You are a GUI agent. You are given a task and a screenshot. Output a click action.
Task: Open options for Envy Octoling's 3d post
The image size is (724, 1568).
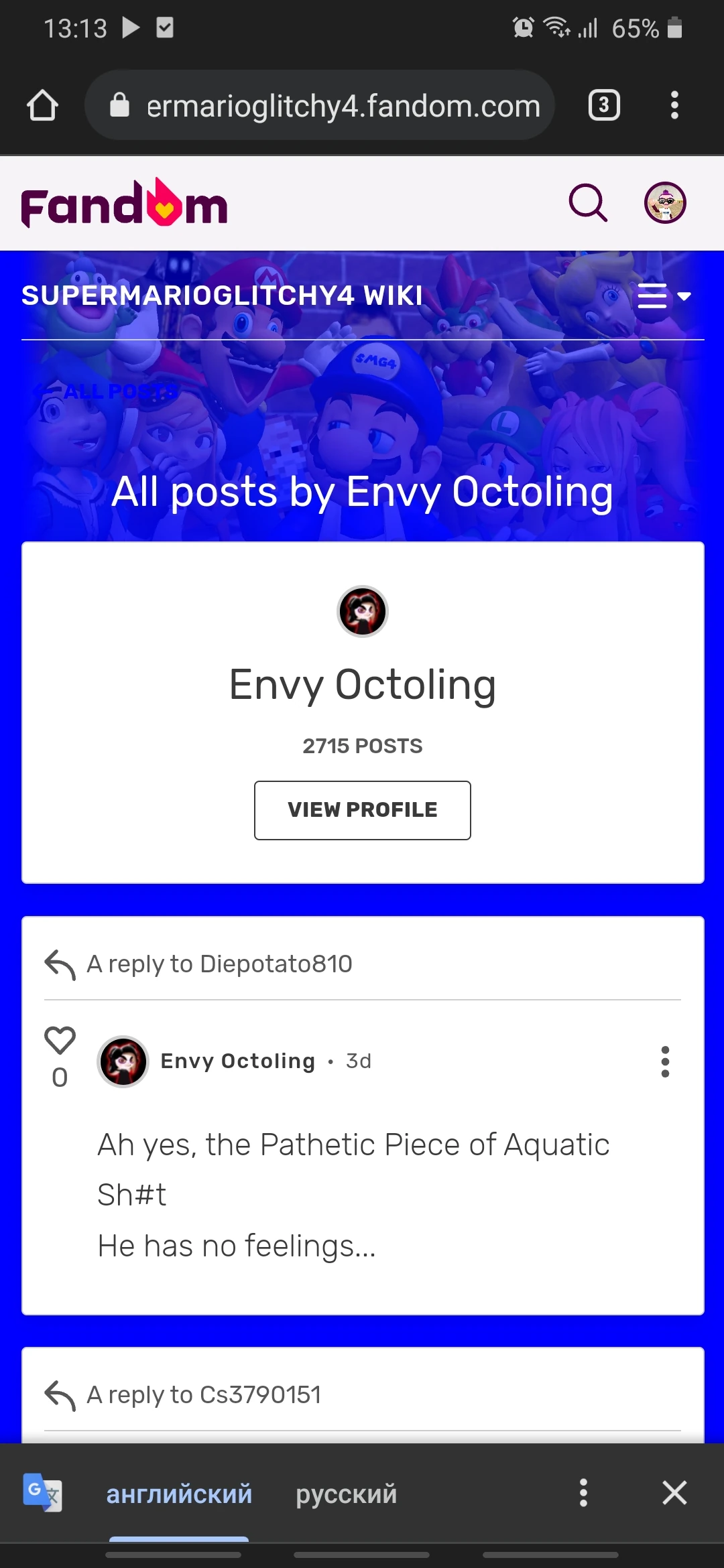click(x=664, y=1061)
